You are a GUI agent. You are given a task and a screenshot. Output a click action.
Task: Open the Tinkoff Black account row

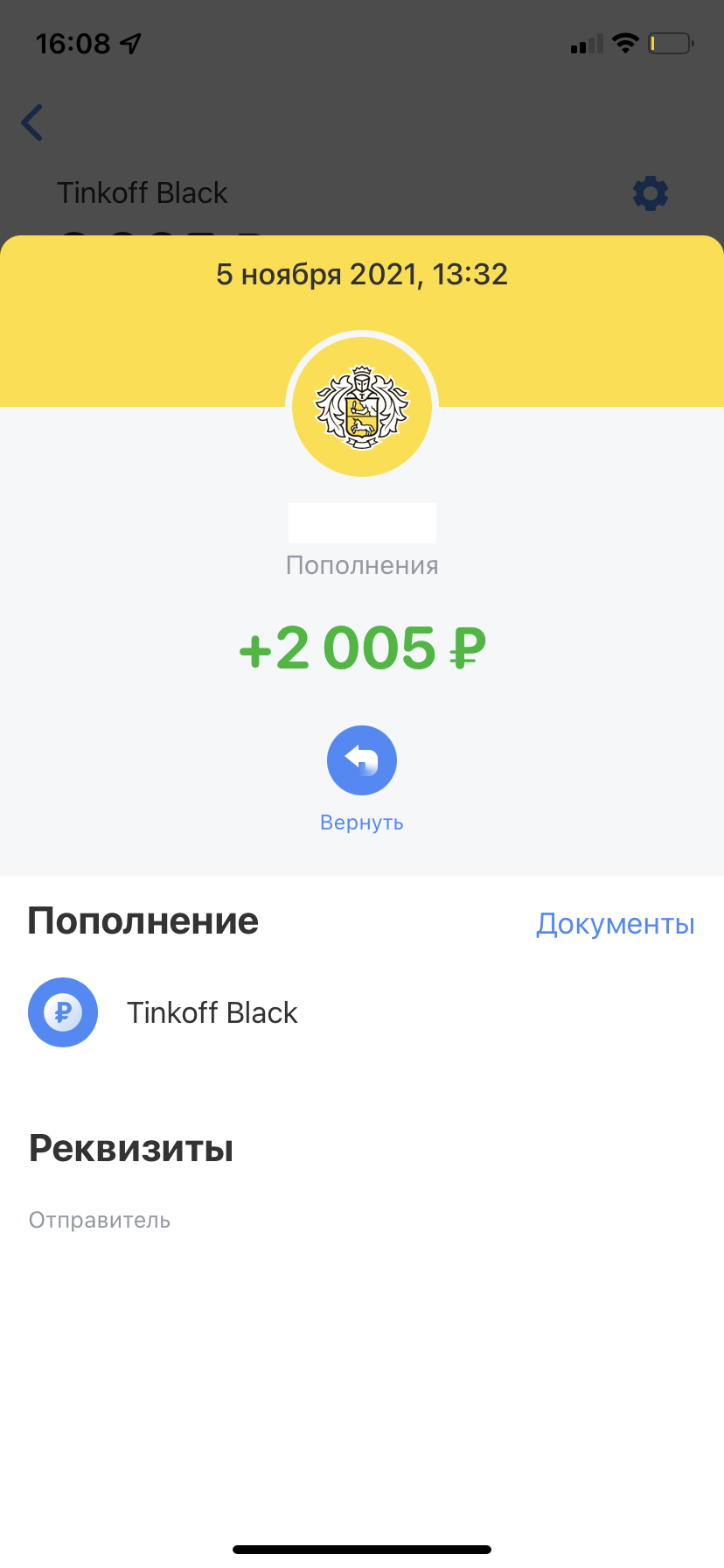pyautogui.click(x=212, y=1012)
